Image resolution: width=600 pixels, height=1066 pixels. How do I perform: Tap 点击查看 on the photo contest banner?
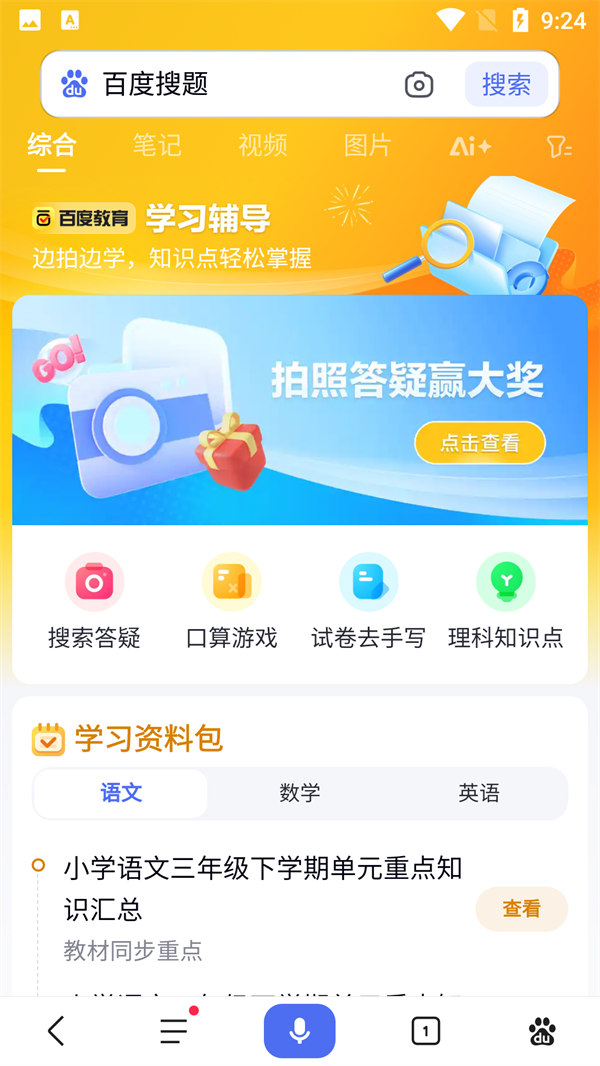(x=480, y=443)
